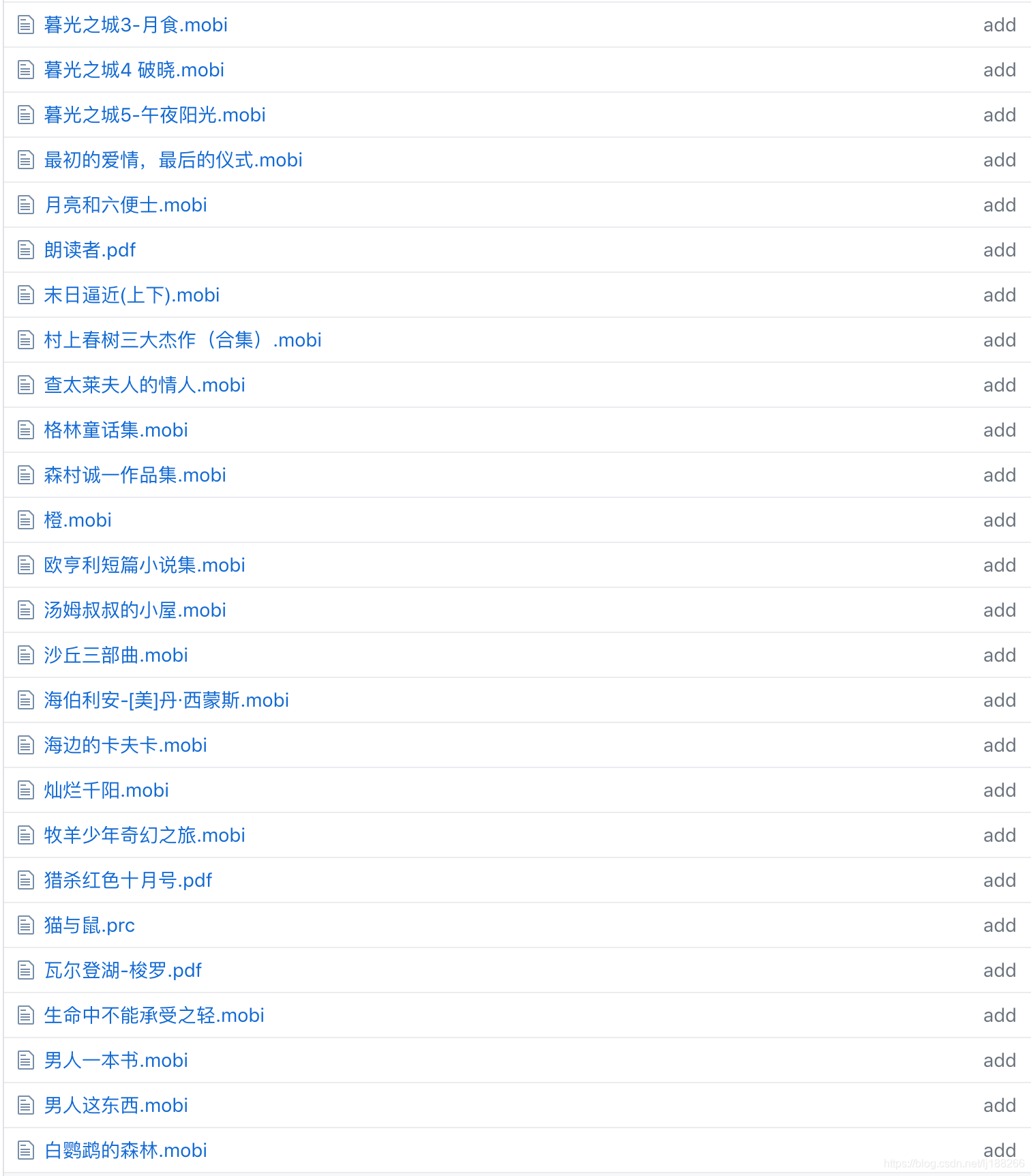1031x1176 pixels.
Task: Open 生命中不能承受之轻.mobi
Action: tap(153, 1016)
